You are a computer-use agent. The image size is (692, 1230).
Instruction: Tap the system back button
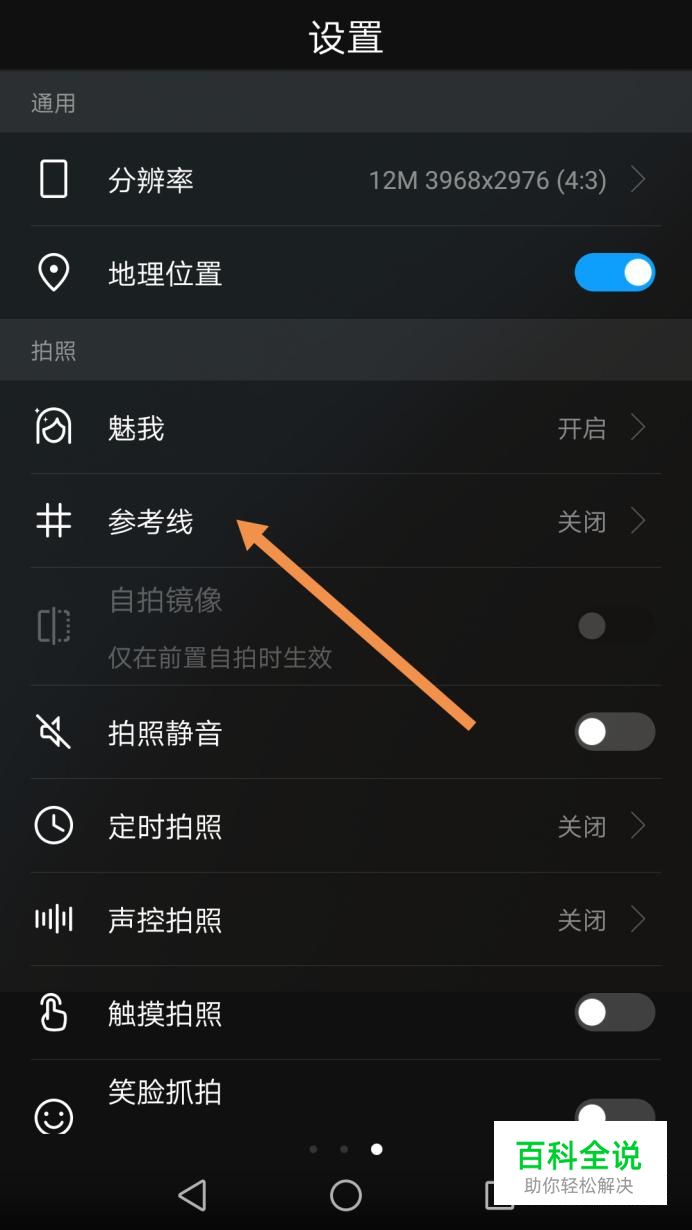coord(191,1194)
